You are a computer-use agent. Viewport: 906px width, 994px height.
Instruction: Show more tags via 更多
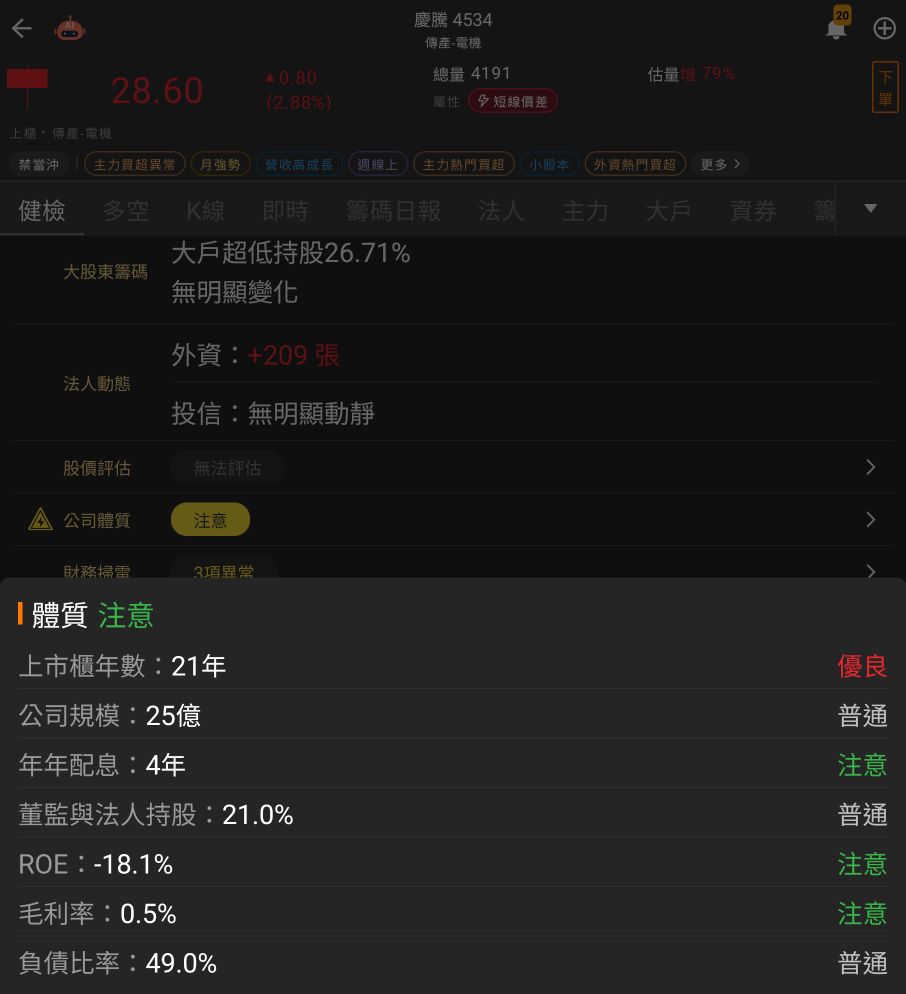[x=719, y=164]
